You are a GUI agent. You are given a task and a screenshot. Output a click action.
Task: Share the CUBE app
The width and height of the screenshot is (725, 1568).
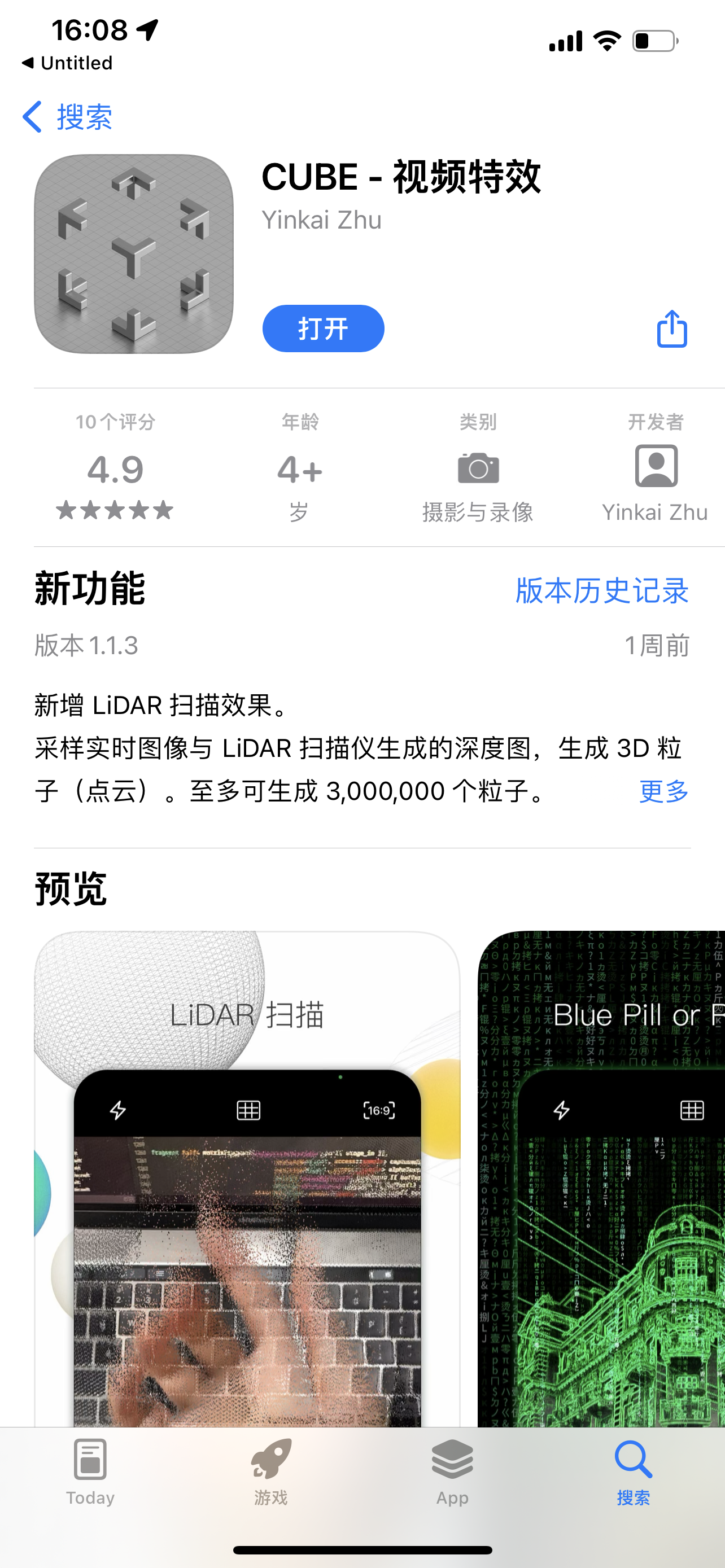(672, 329)
